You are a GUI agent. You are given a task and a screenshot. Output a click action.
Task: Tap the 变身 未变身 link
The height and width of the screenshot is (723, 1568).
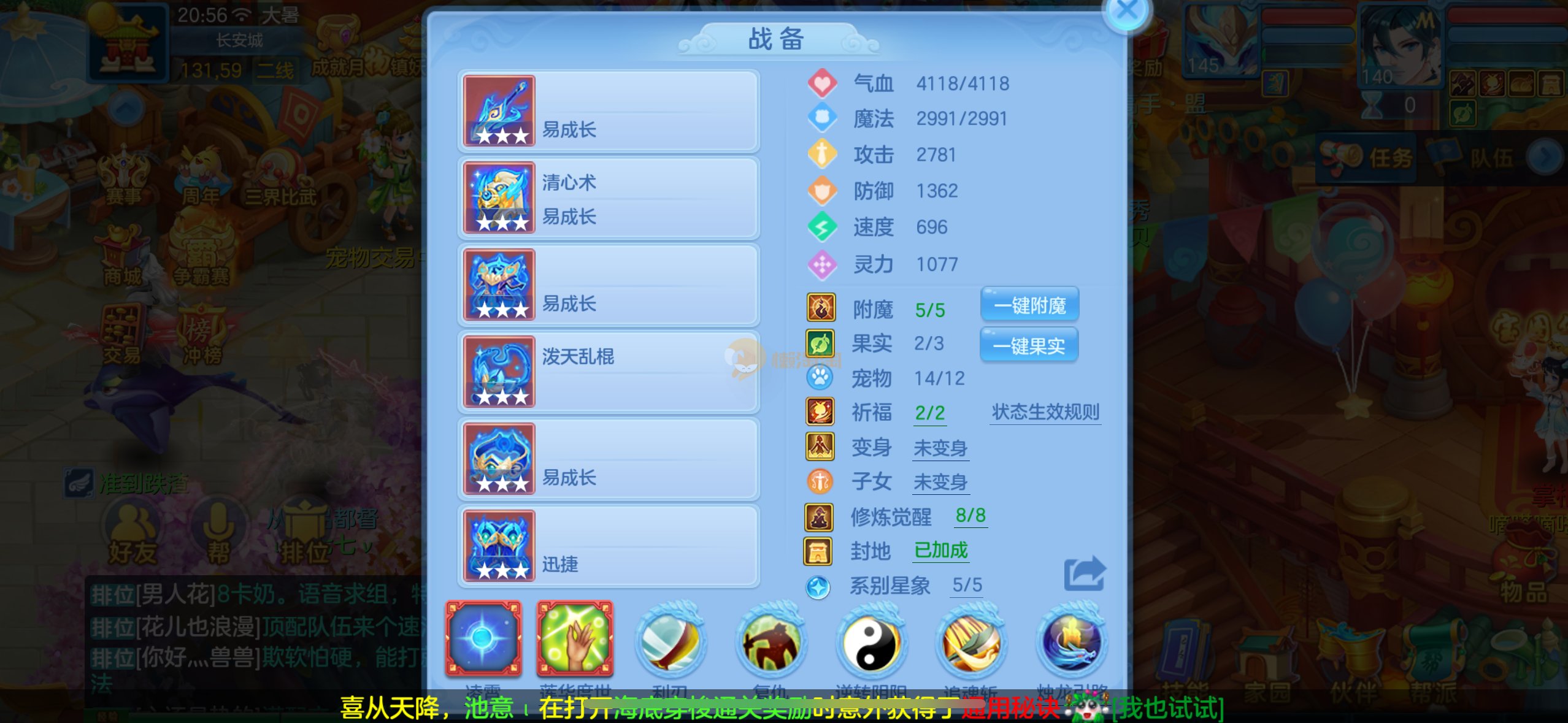pos(940,448)
